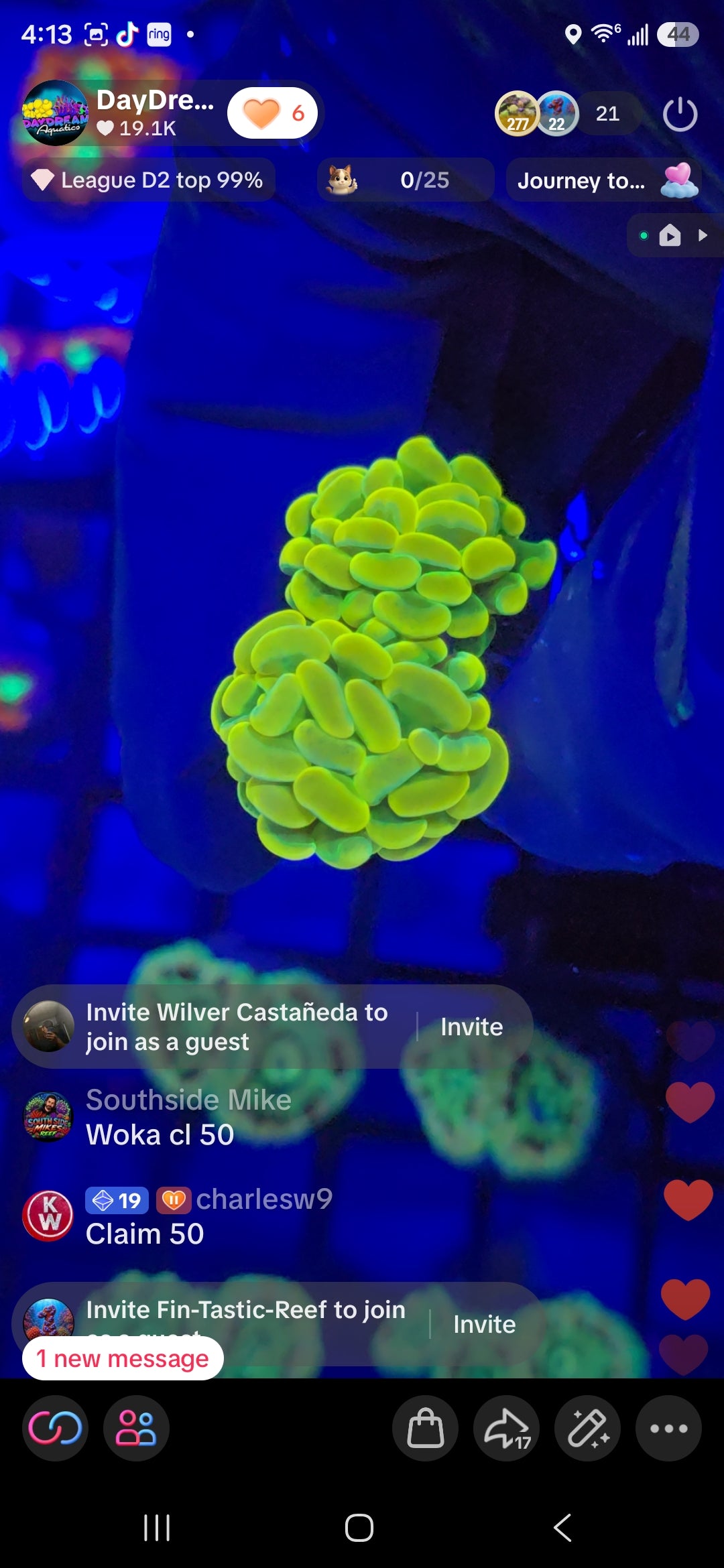Open the Journey to… chip
The image size is (724, 1568).
tap(604, 180)
